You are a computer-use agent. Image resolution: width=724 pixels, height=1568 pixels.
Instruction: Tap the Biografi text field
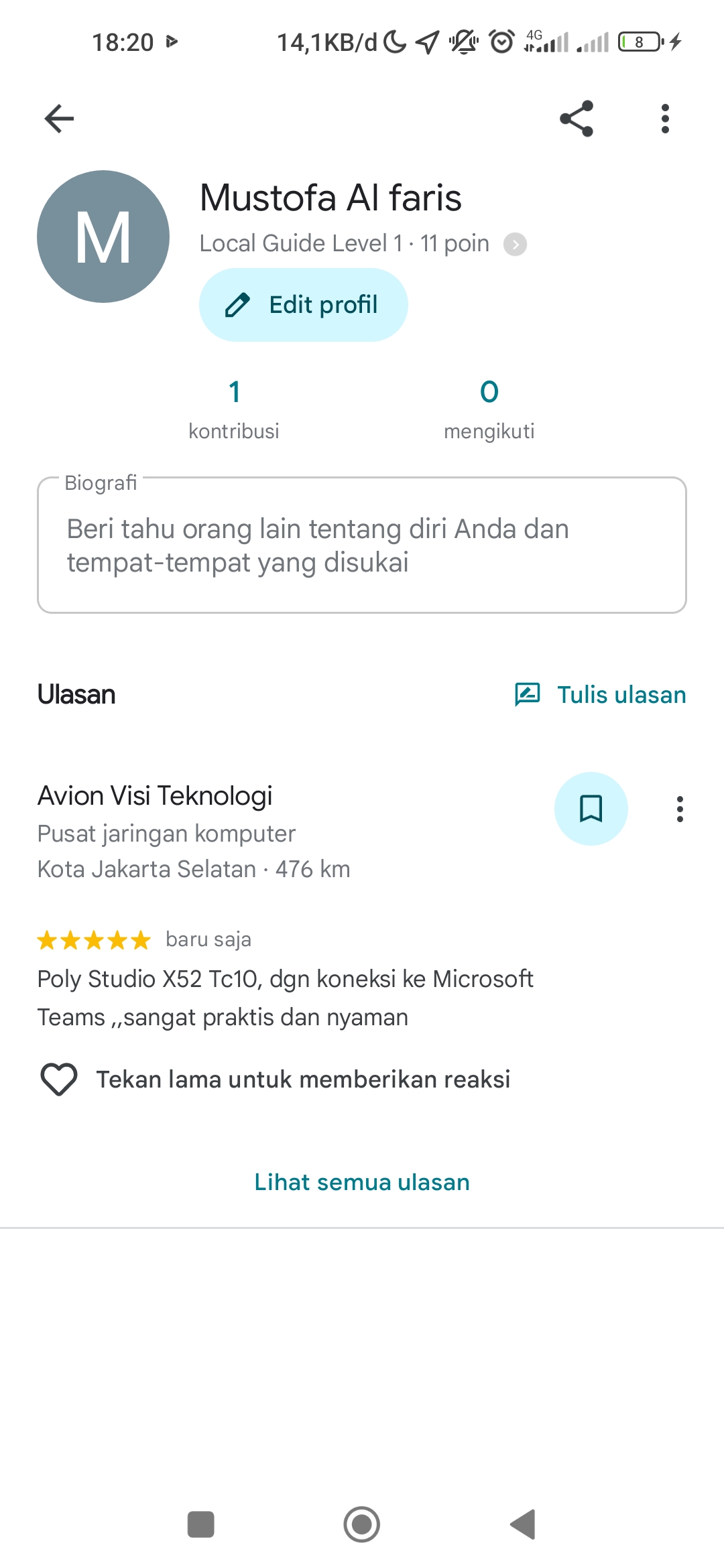pos(362,545)
